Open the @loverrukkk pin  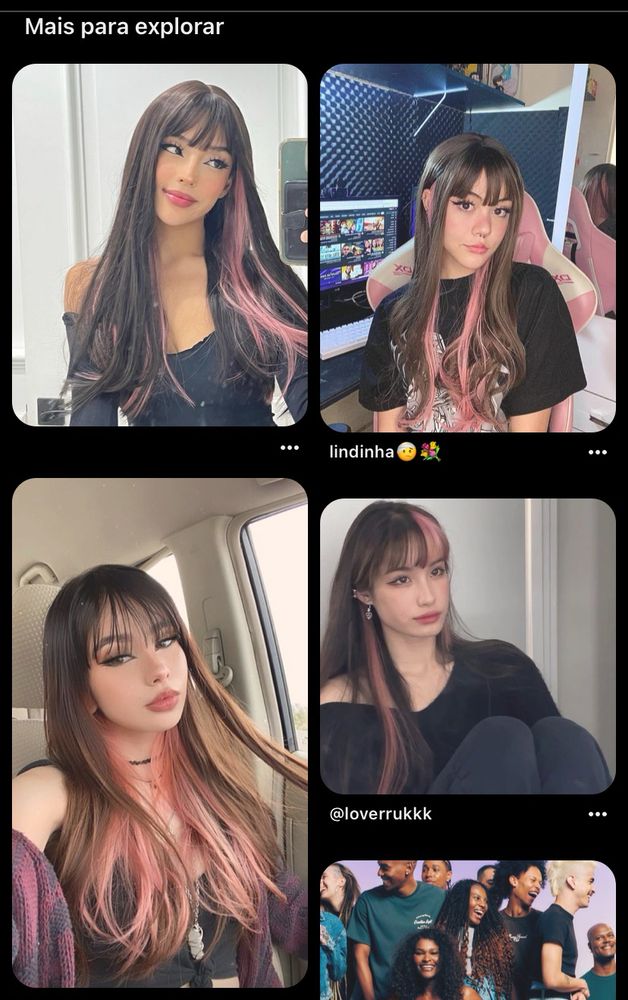[467, 646]
